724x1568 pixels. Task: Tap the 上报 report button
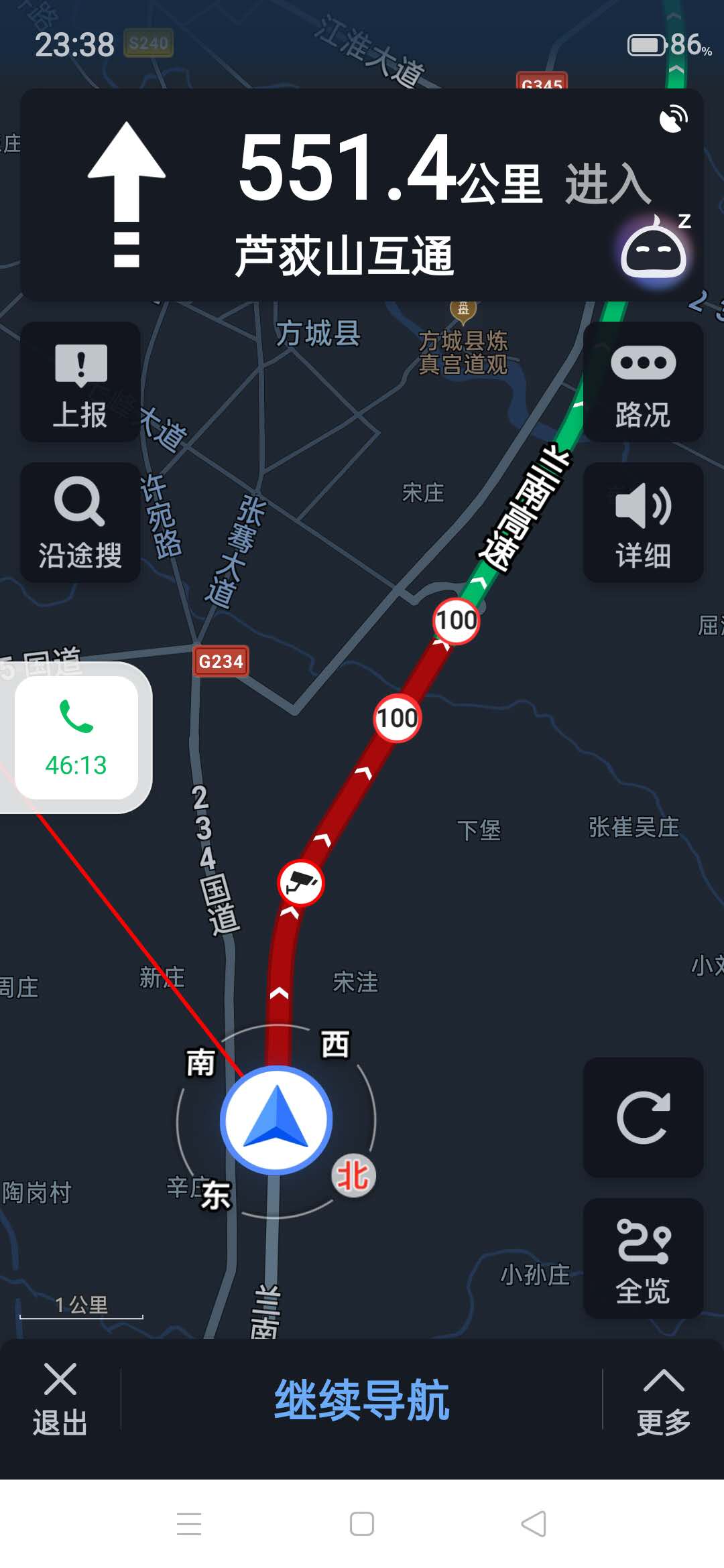click(x=80, y=383)
